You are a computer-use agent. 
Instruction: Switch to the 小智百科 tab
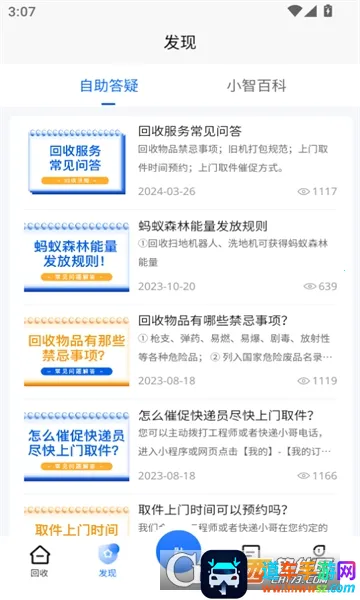[256, 86]
